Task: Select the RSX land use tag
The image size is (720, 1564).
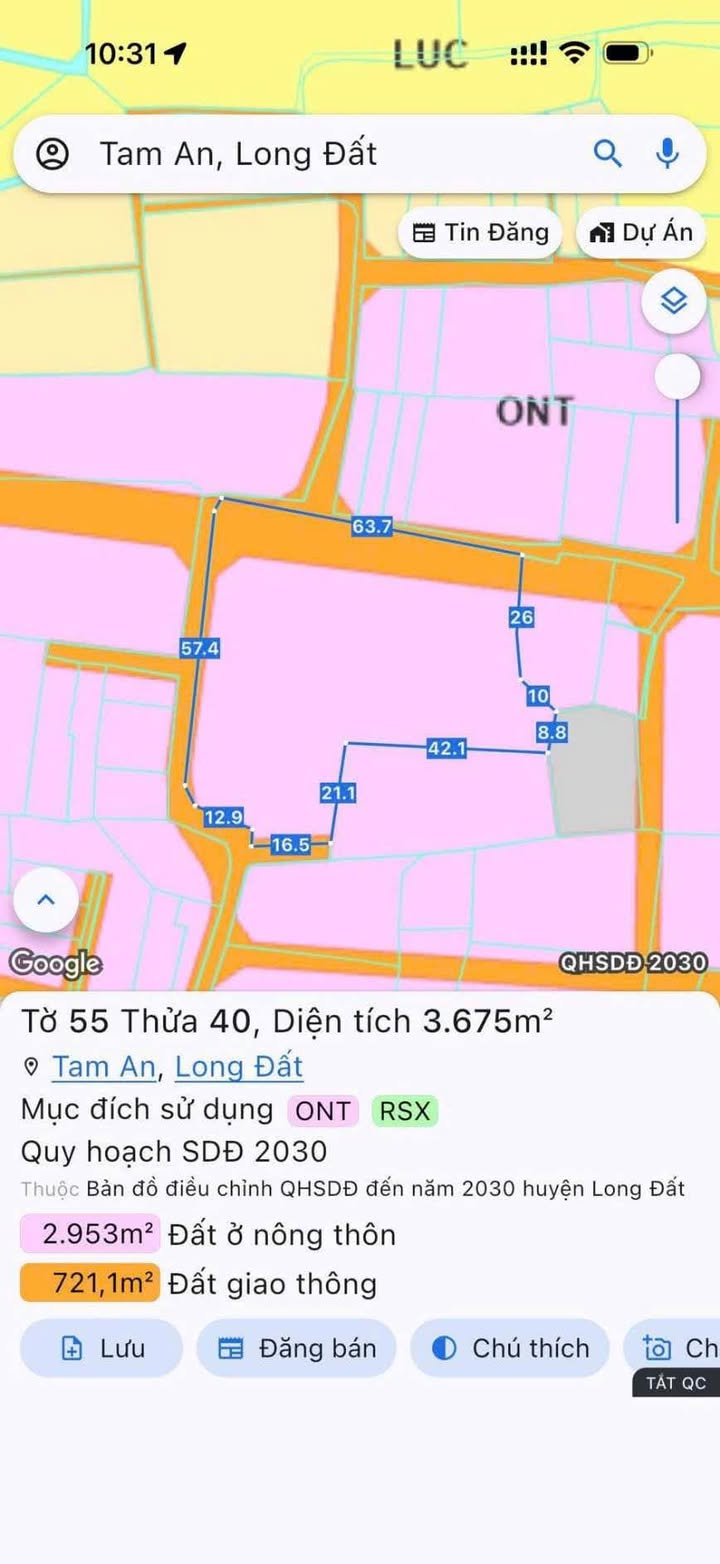Action: (x=405, y=1111)
